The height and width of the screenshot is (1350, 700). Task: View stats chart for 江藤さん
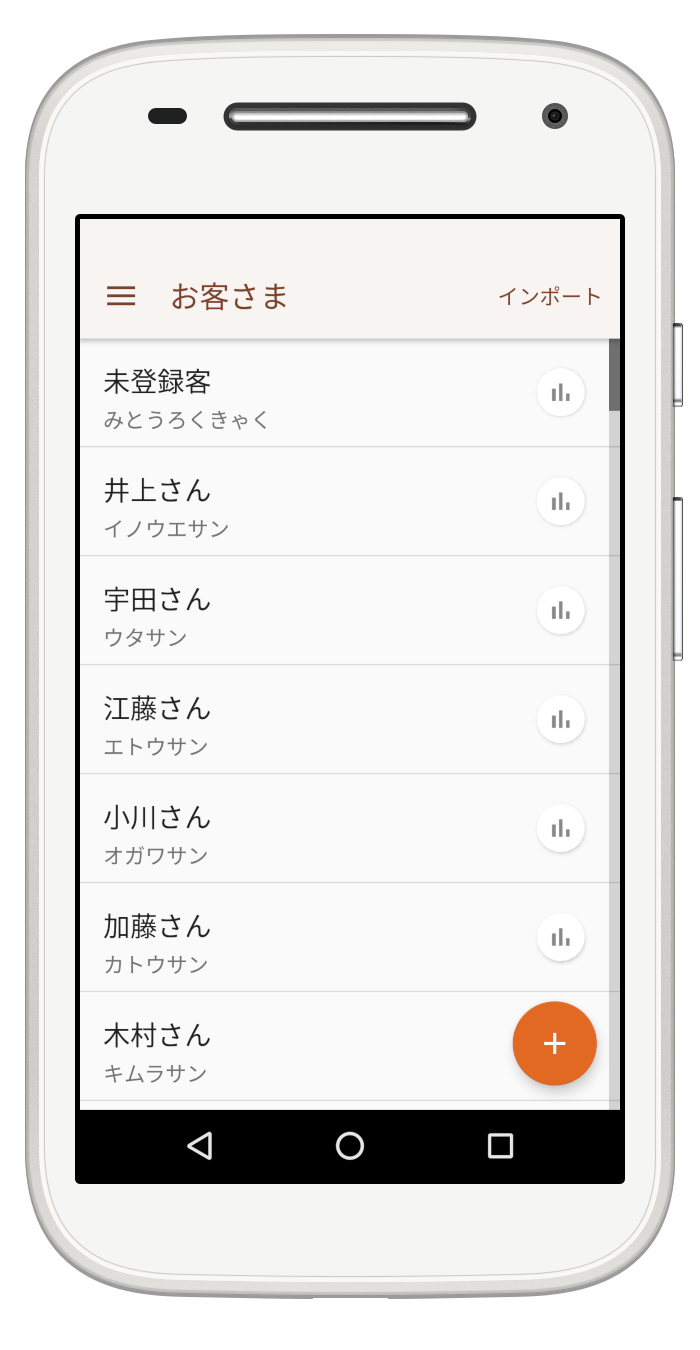pos(561,719)
